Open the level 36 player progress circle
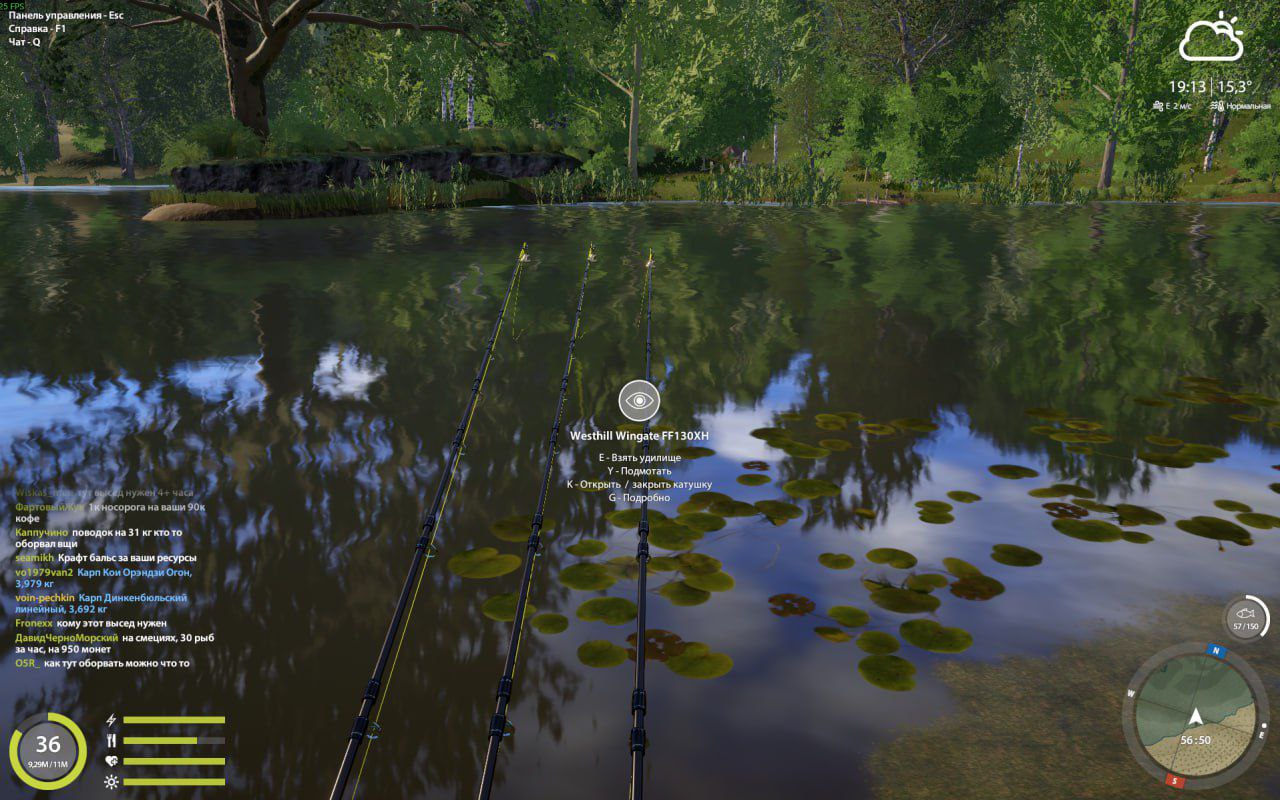 (48, 749)
